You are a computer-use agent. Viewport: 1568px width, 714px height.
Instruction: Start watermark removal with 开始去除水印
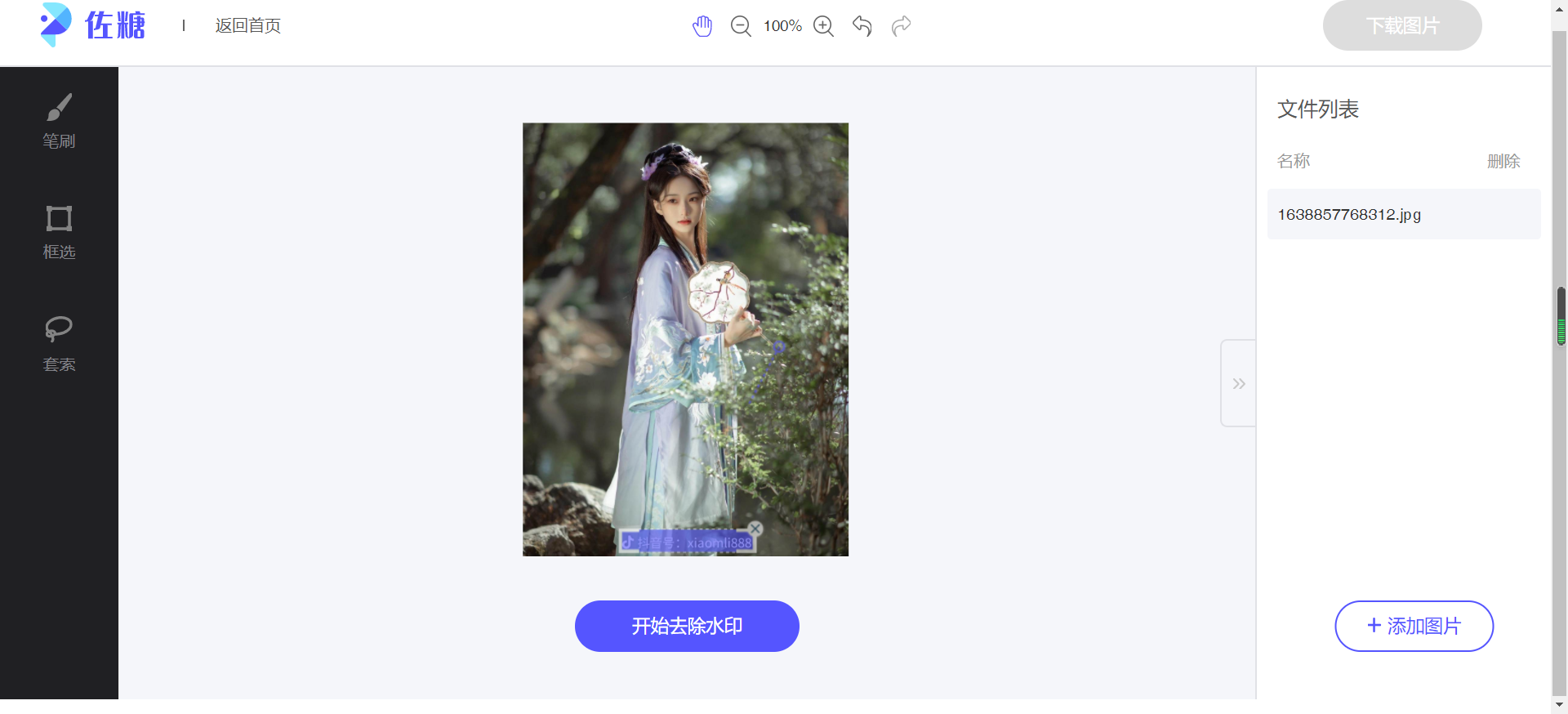tap(687, 626)
